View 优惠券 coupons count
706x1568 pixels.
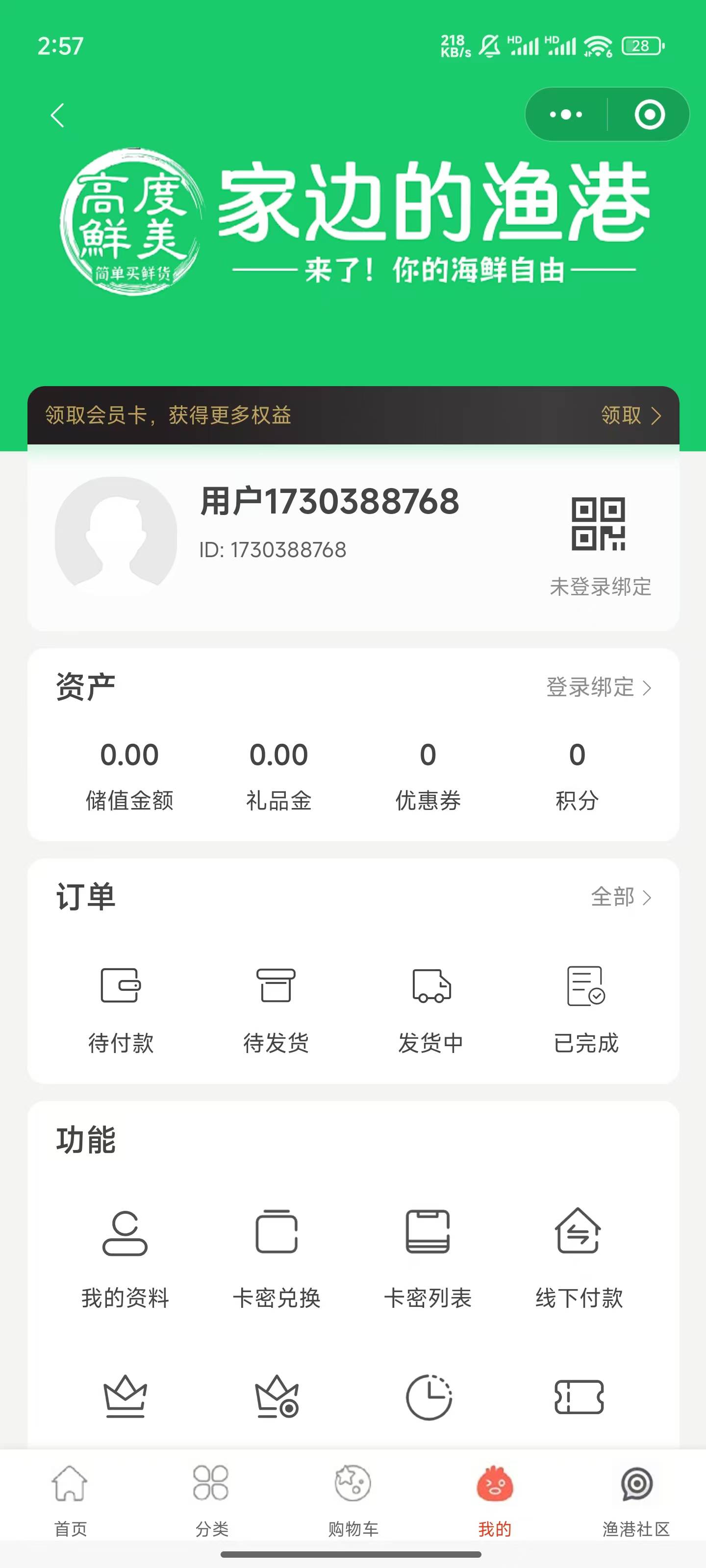coord(428,777)
